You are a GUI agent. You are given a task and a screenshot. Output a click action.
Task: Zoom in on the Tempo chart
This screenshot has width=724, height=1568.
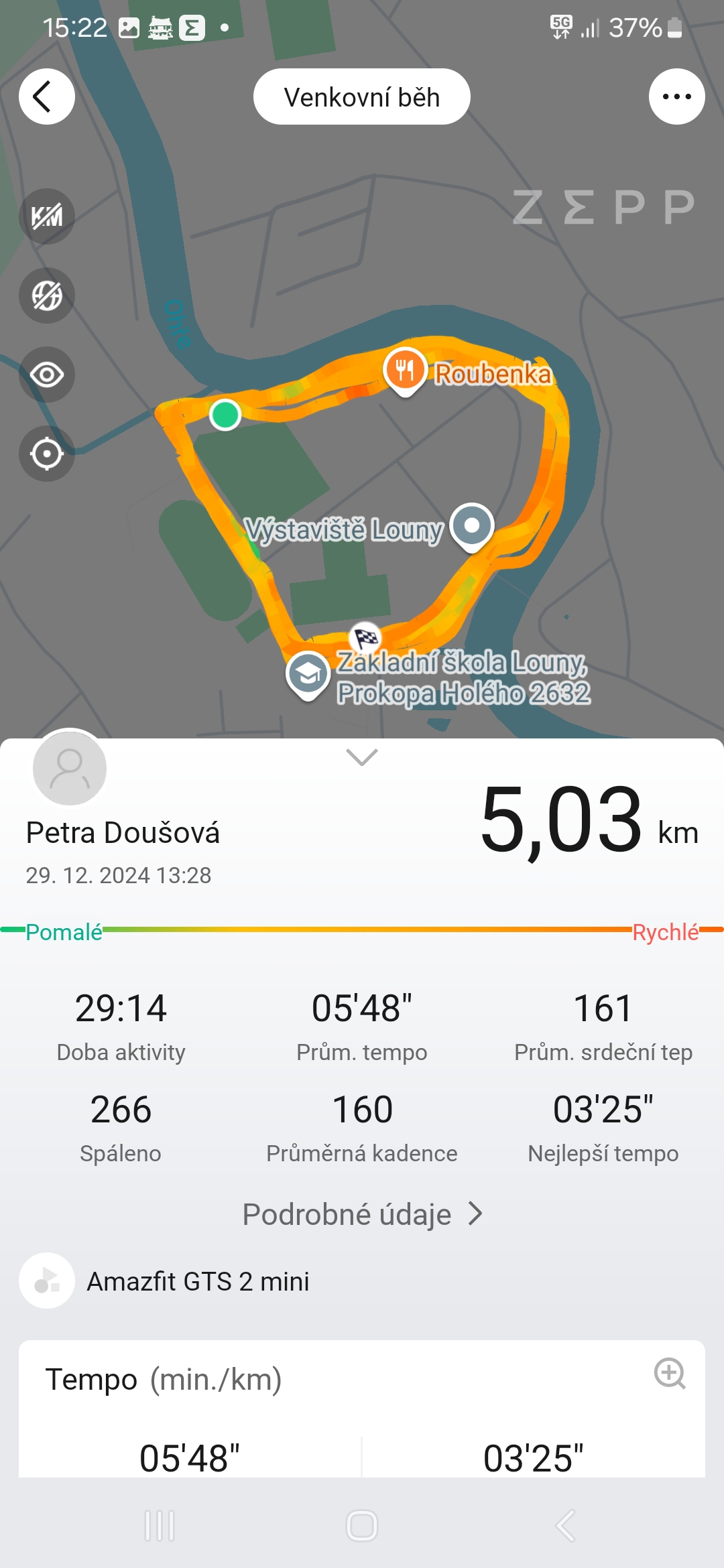669,1374
